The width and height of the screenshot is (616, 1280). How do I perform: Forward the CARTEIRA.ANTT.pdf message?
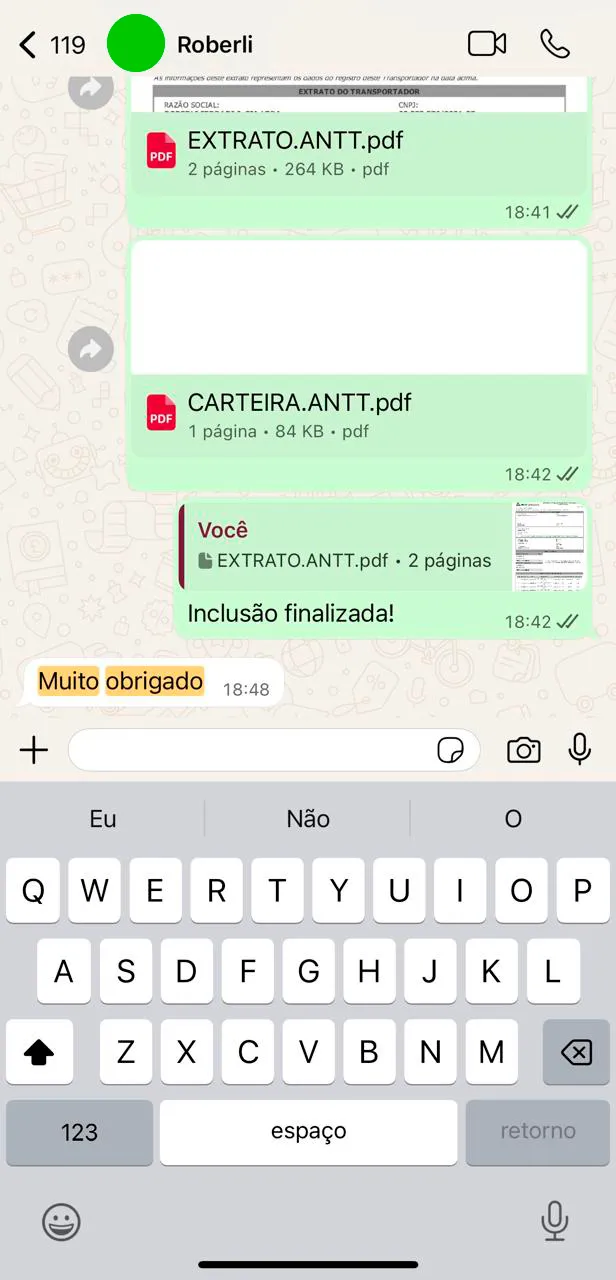(x=91, y=350)
